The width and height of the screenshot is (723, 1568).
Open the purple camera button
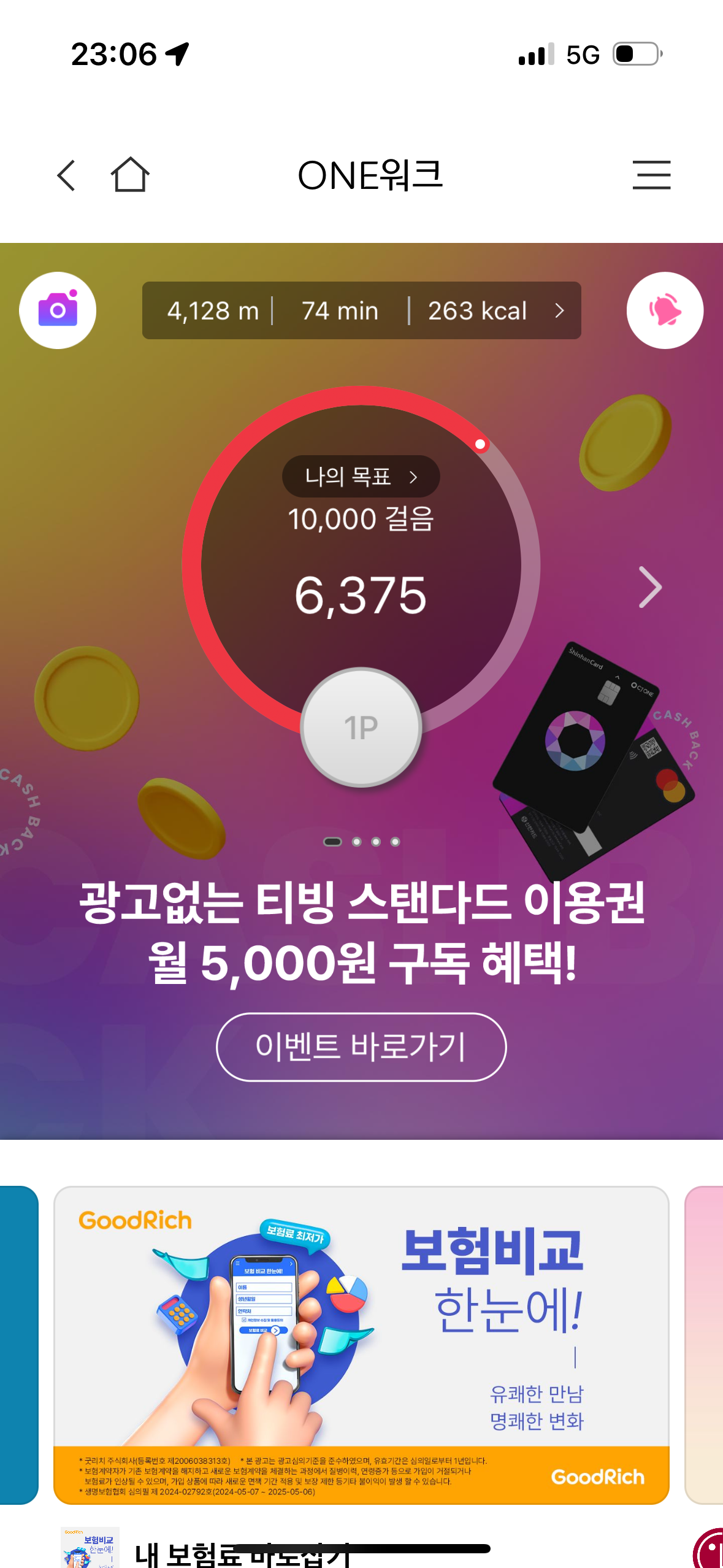[x=58, y=310]
